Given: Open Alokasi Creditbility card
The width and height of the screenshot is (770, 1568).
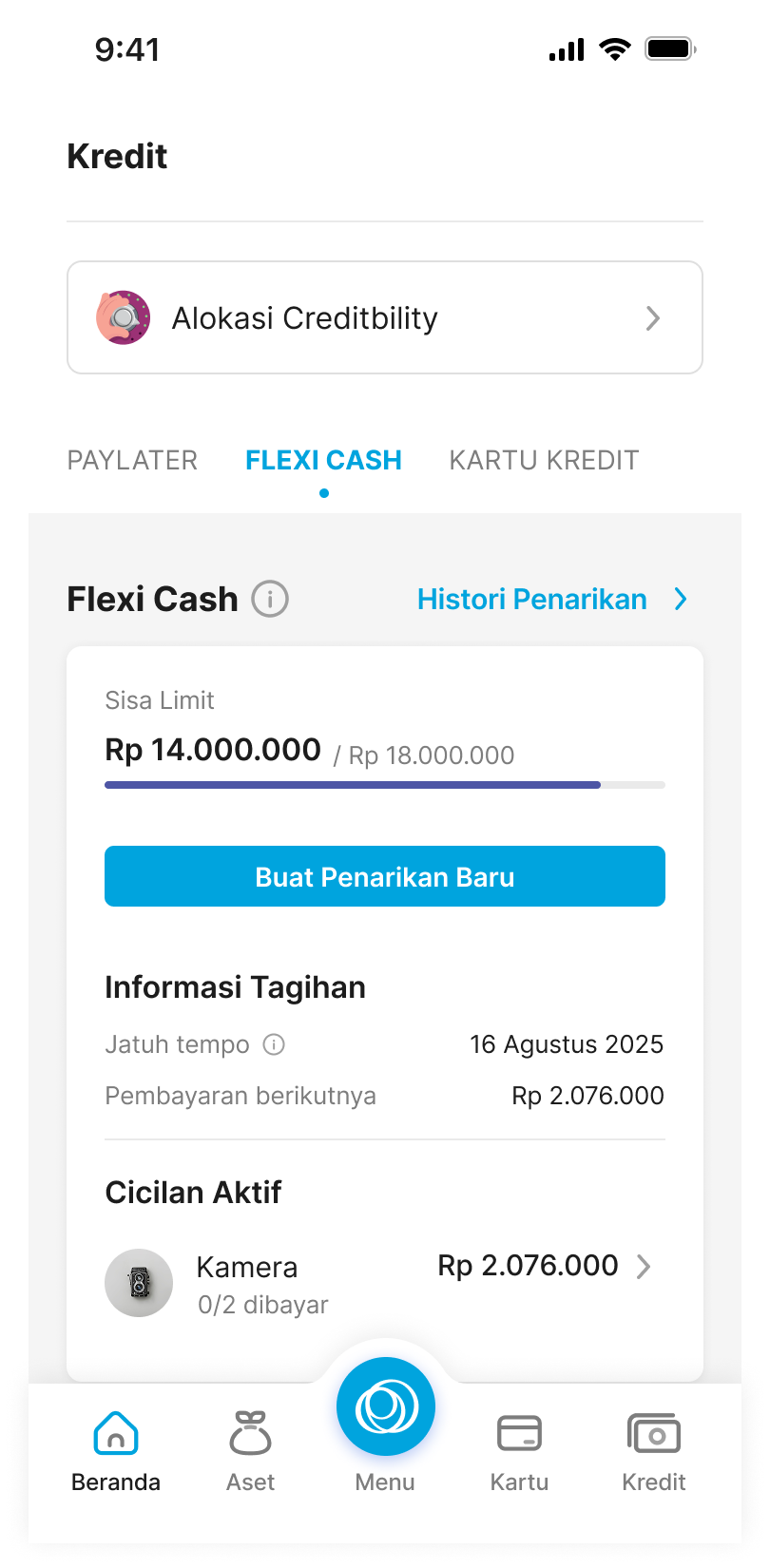Looking at the screenshot, I should pyautogui.click(x=384, y=317).
